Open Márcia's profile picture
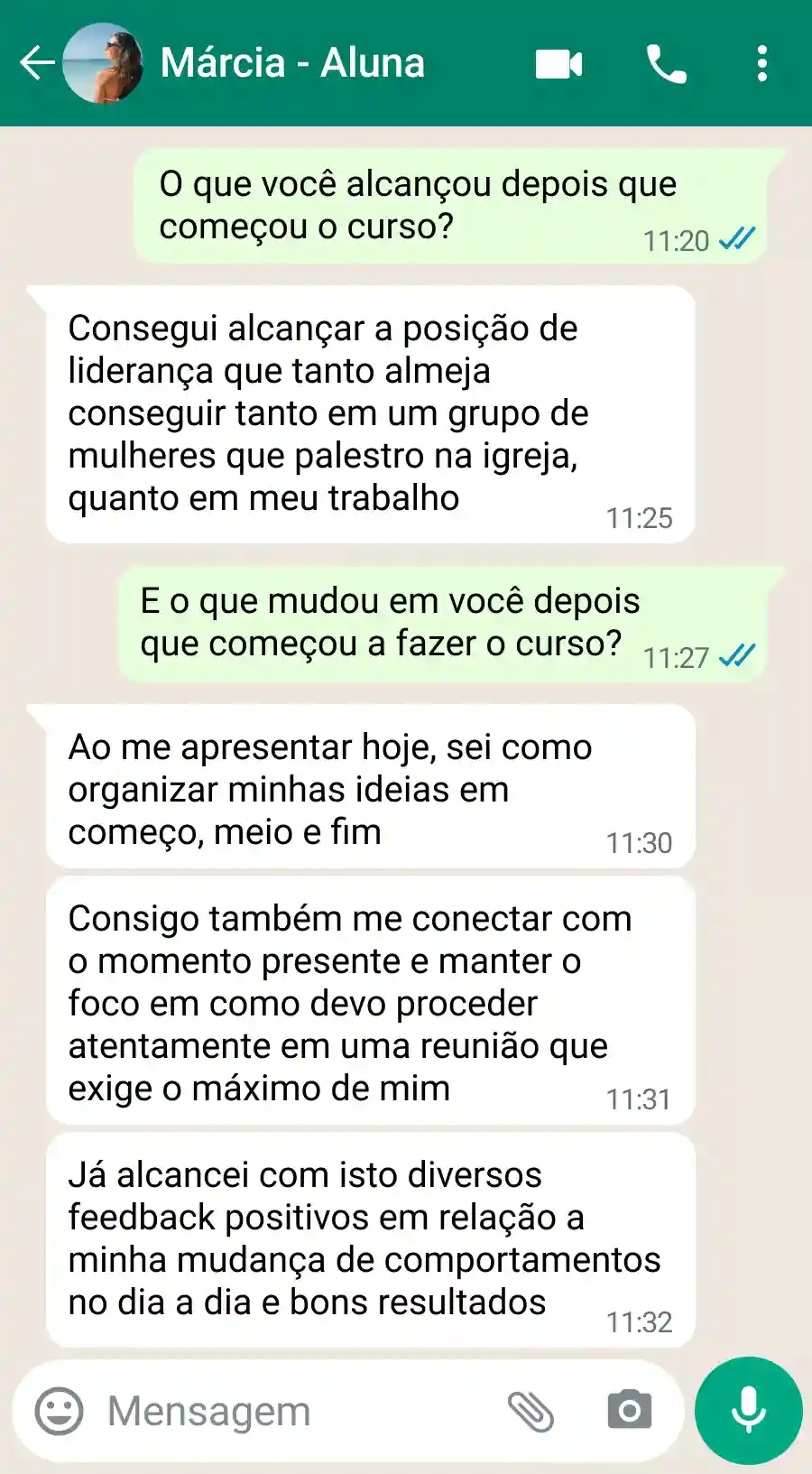The image size is (812, 1474). pyautogui.click(x=104, y=63)
